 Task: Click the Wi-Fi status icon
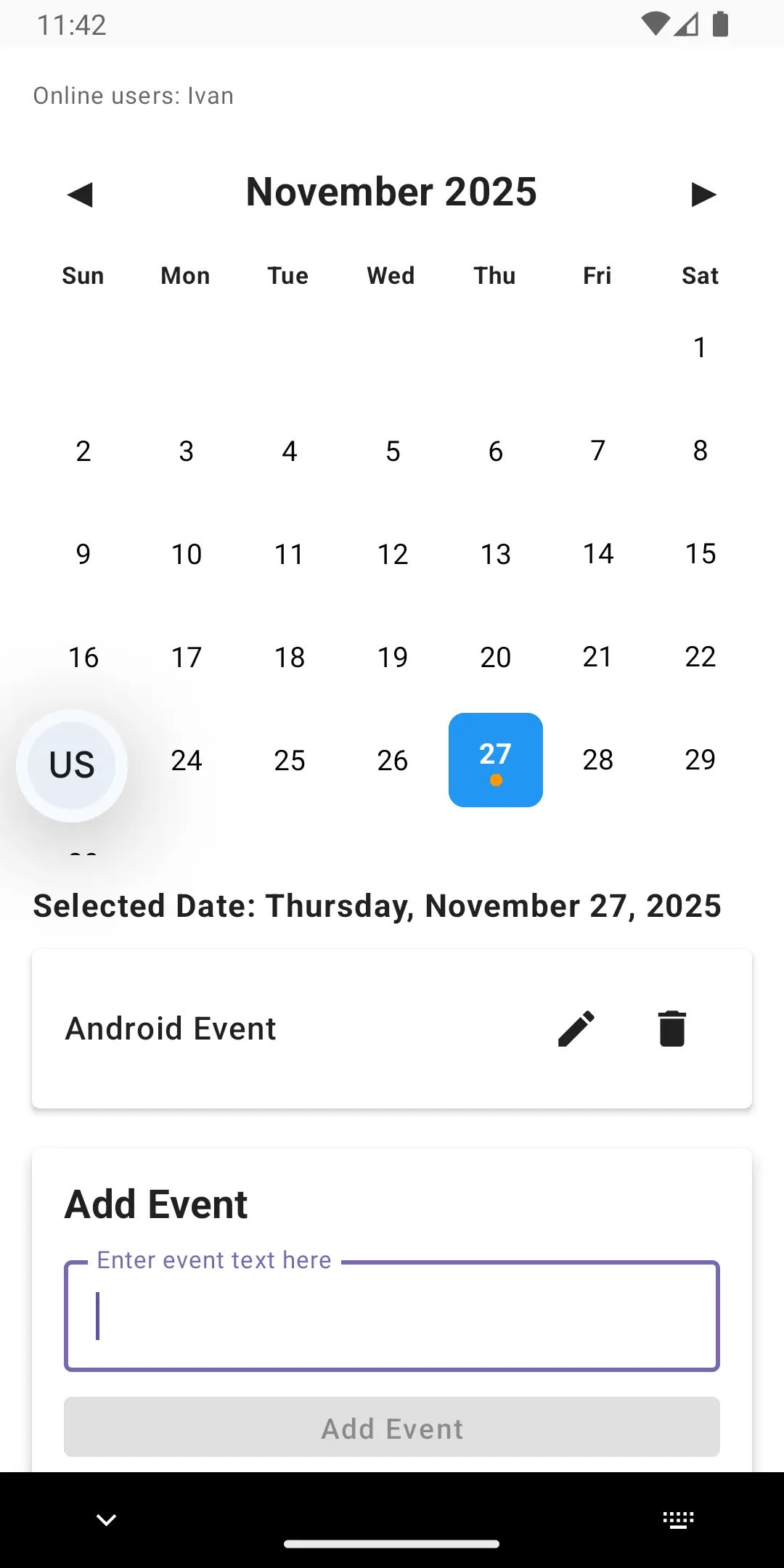coord(656,24)
